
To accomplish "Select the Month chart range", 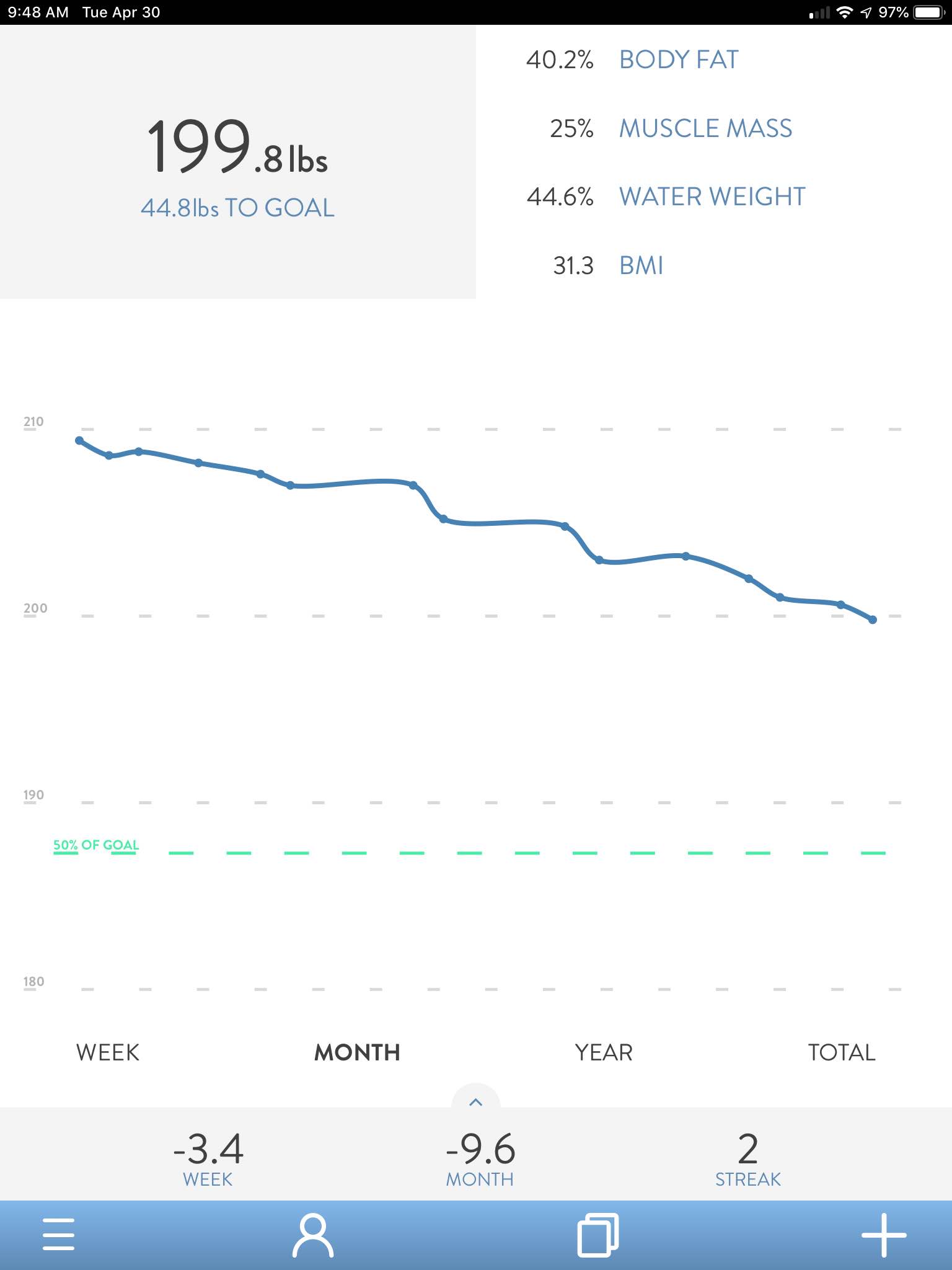I will (x=357, y=1052).
